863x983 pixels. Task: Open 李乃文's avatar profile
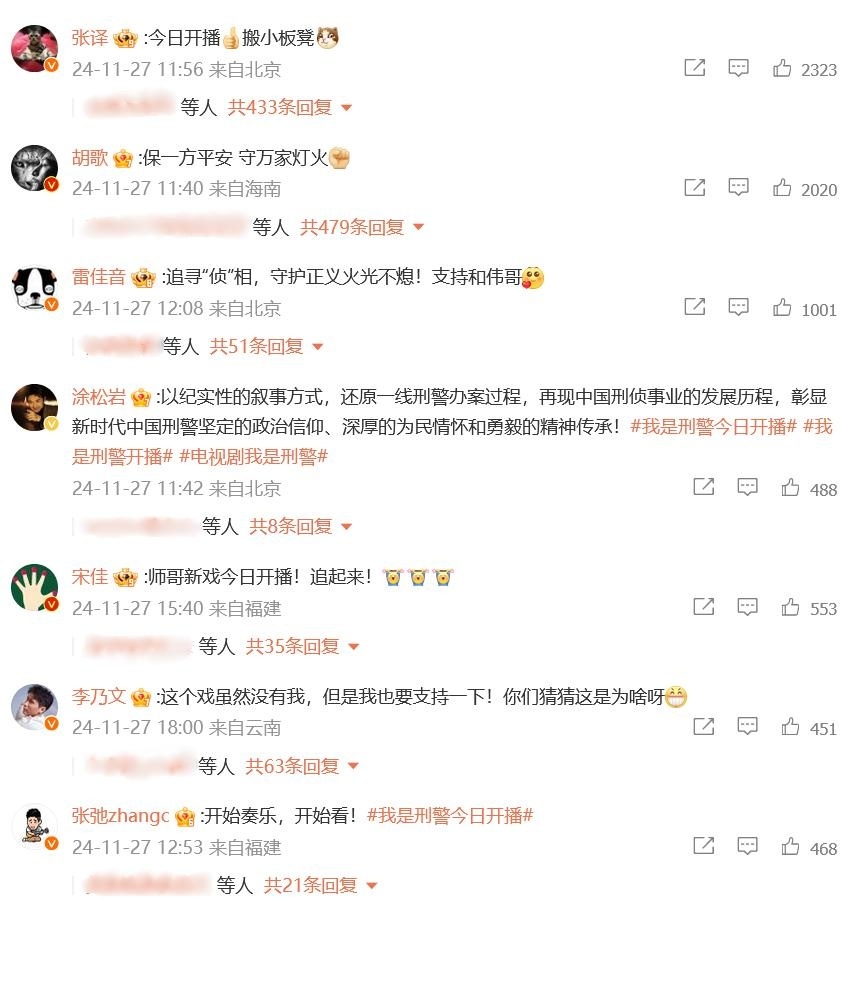34,707
